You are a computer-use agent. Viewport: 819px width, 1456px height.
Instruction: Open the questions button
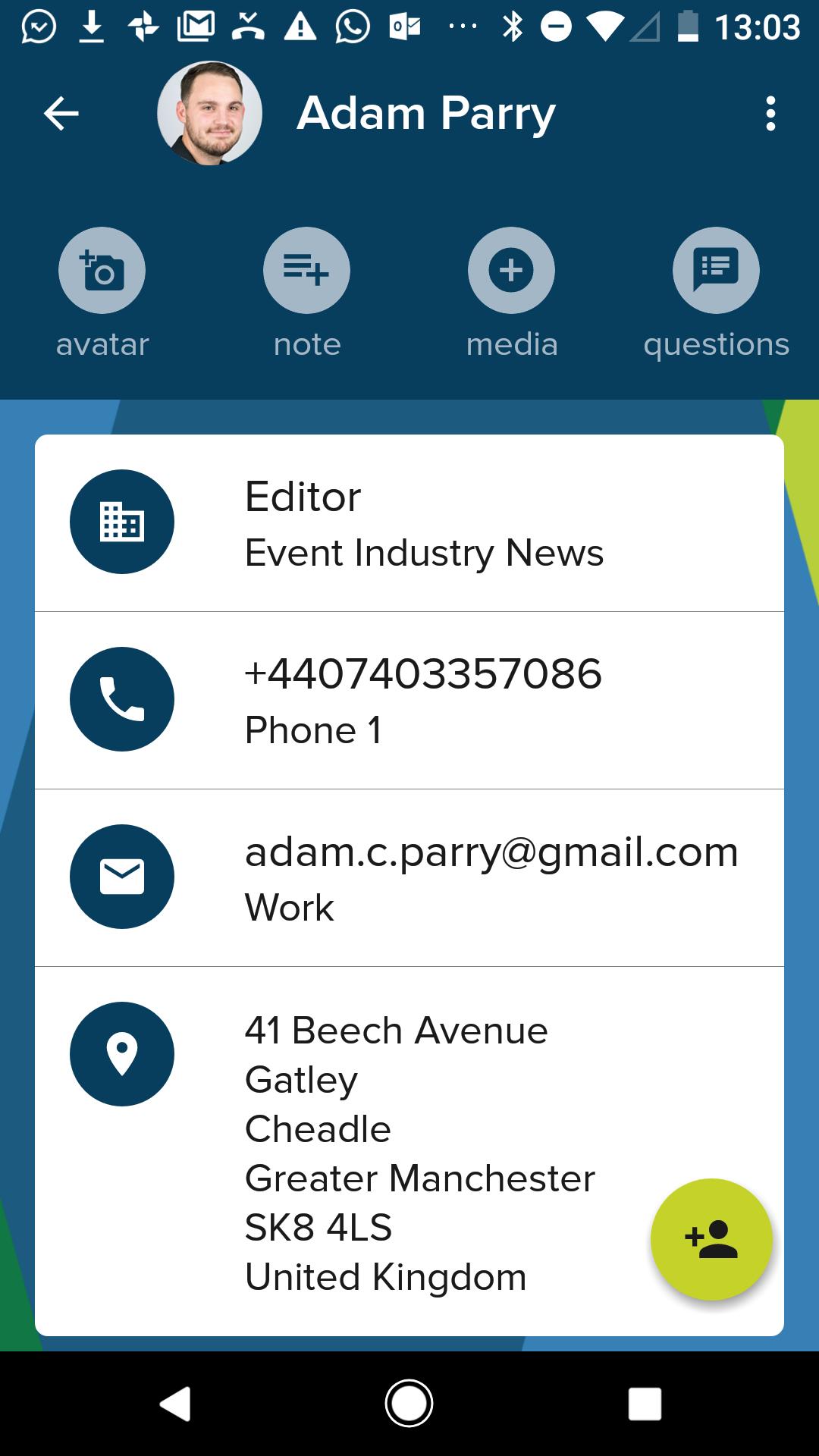(x=716, y=271)
